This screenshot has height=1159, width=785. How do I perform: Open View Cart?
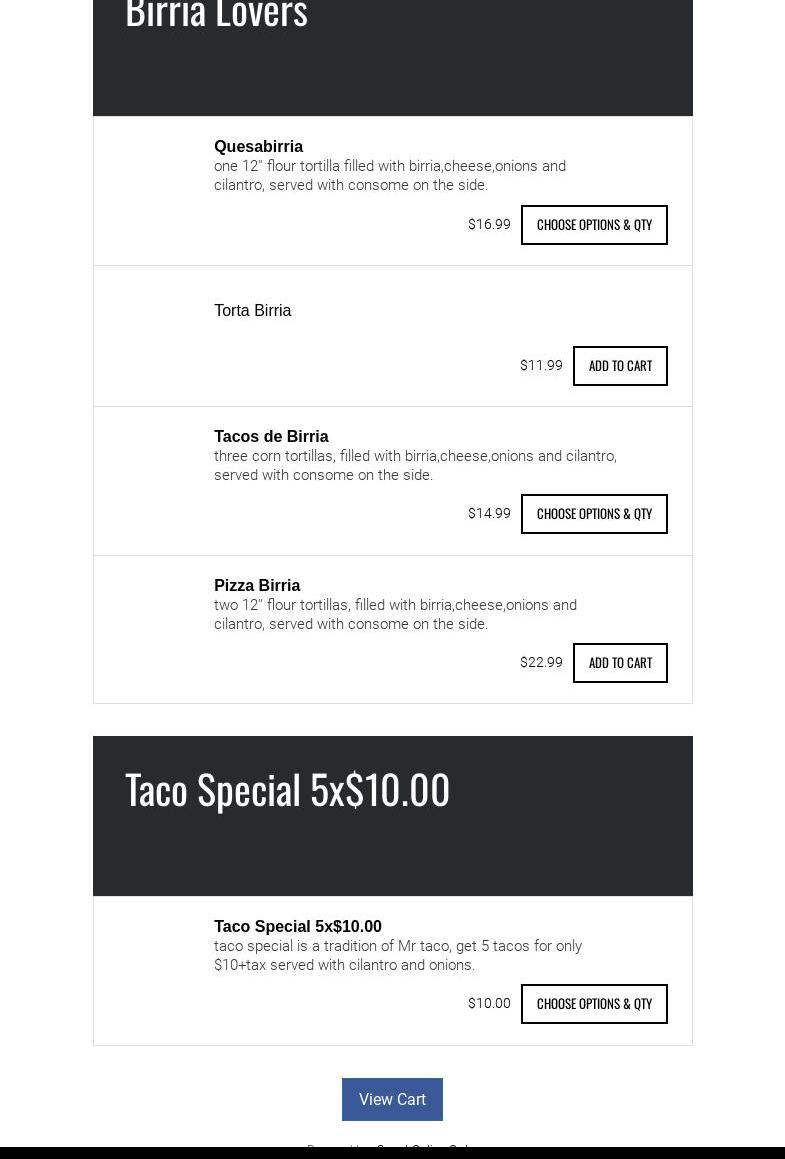click(392, 1099)
